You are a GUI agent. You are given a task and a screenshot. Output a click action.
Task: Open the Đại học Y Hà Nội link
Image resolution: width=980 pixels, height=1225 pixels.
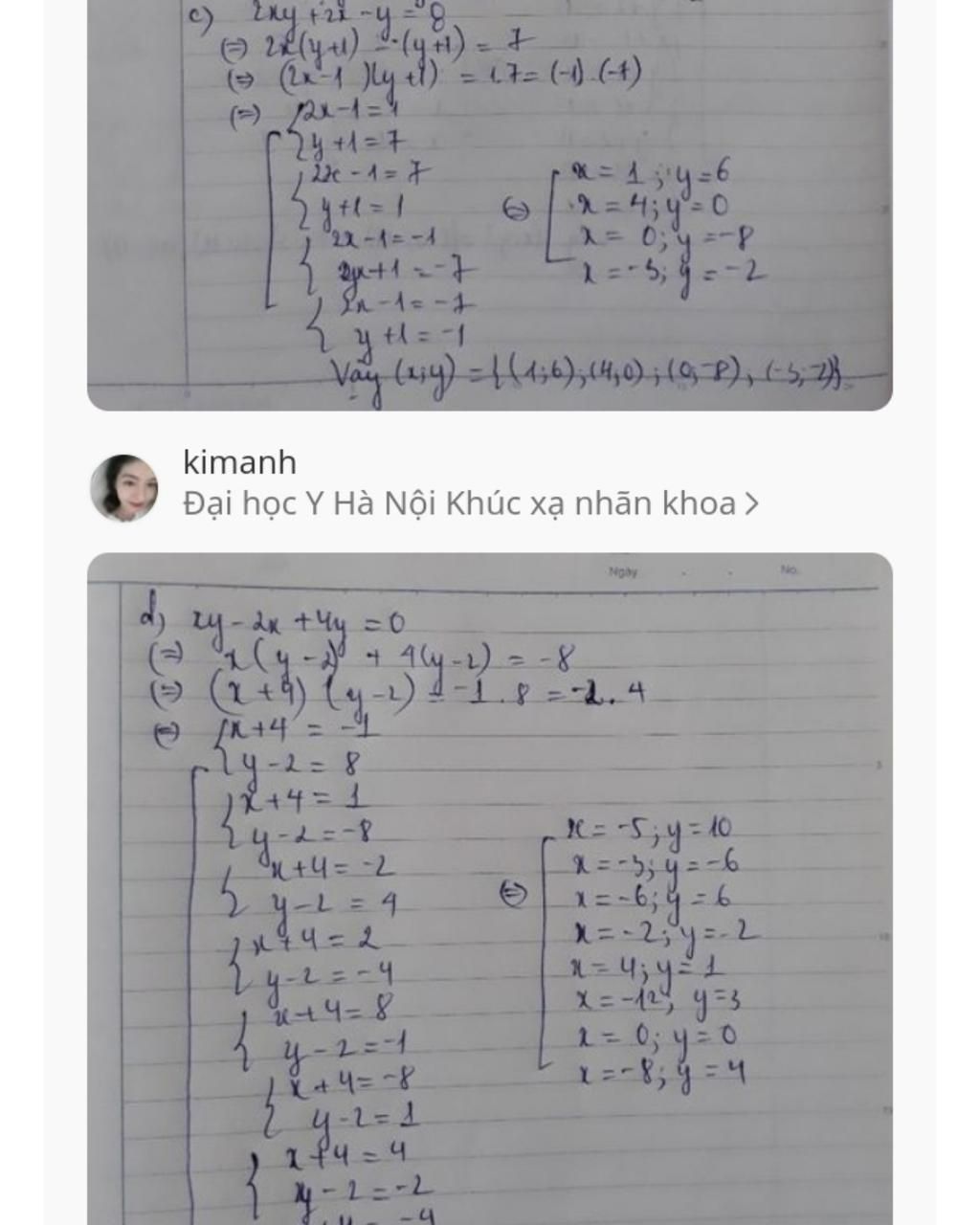click(x=469, y=503)
